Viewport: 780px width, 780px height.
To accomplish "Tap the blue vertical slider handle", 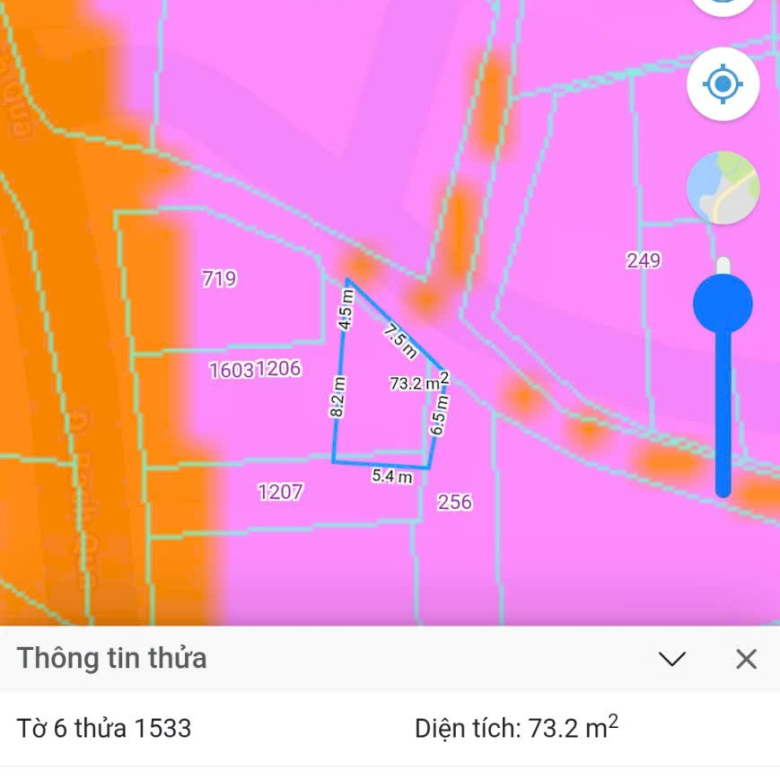I will click(722, 304).
